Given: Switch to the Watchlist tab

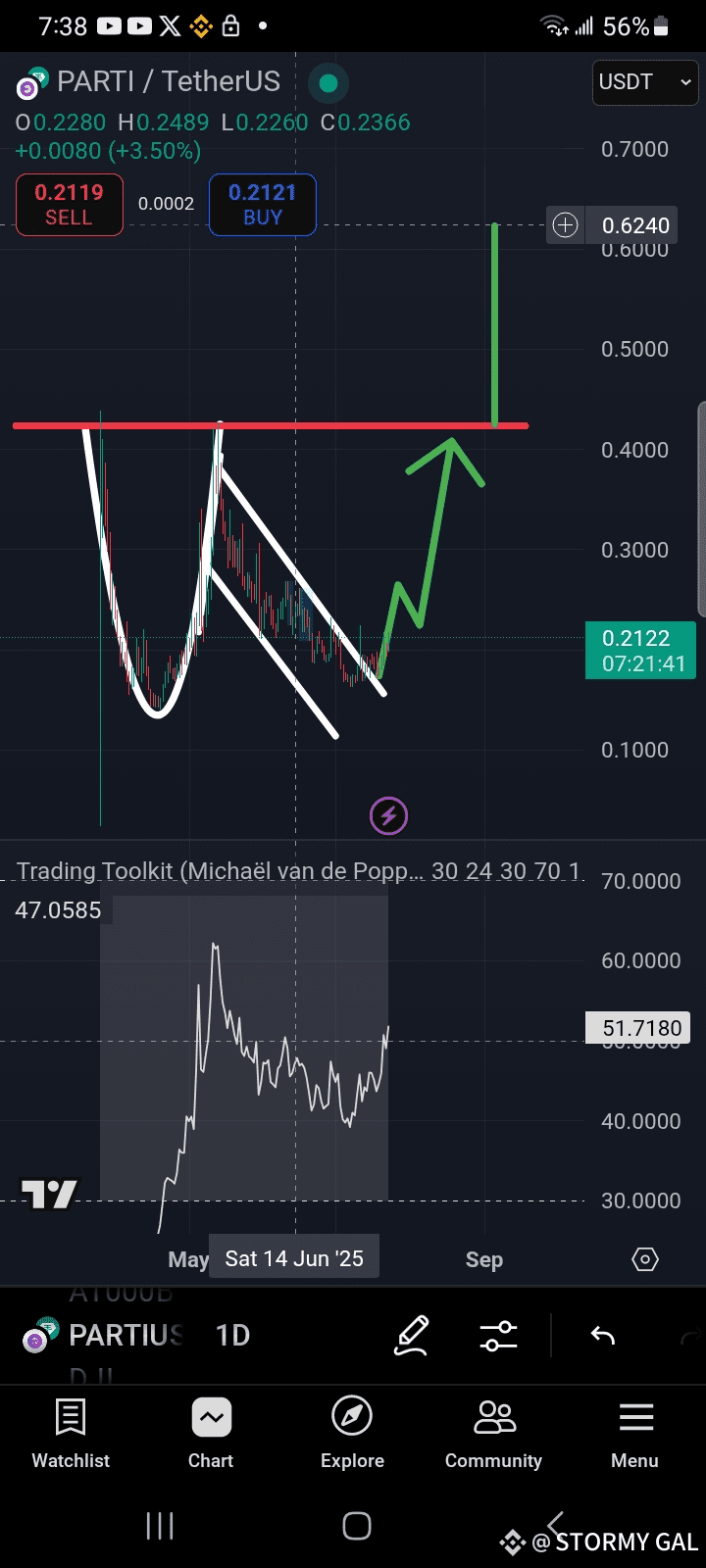Looking at the screenshot, I should pyautogui.click(x=71, y=1434).
